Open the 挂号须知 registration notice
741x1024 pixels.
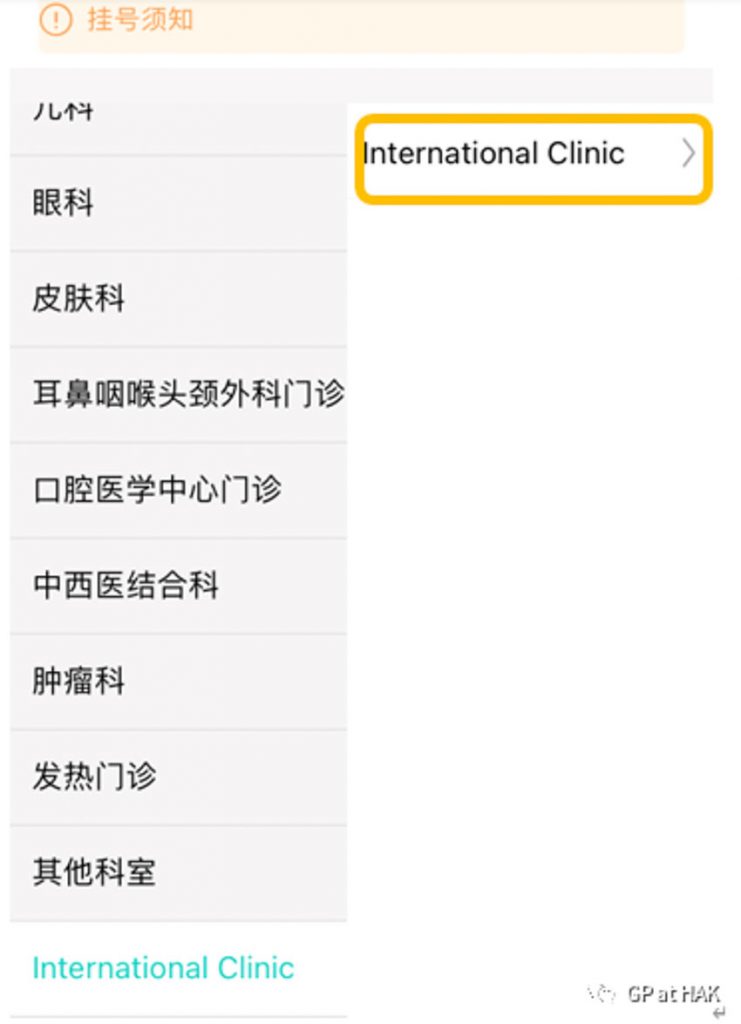pos(140,20)
